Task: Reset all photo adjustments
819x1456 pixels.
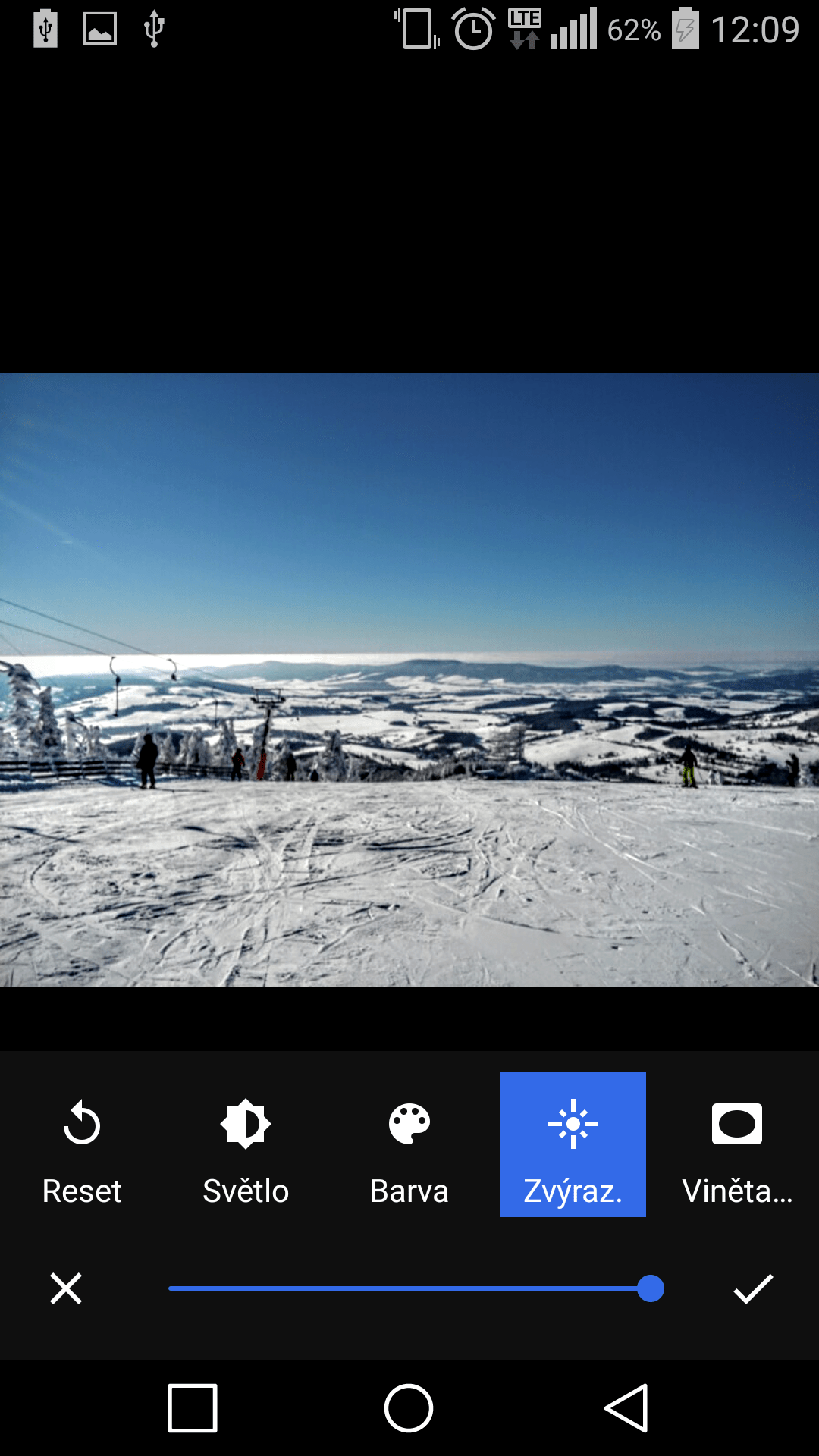Action: click(x=82, y=1144)
